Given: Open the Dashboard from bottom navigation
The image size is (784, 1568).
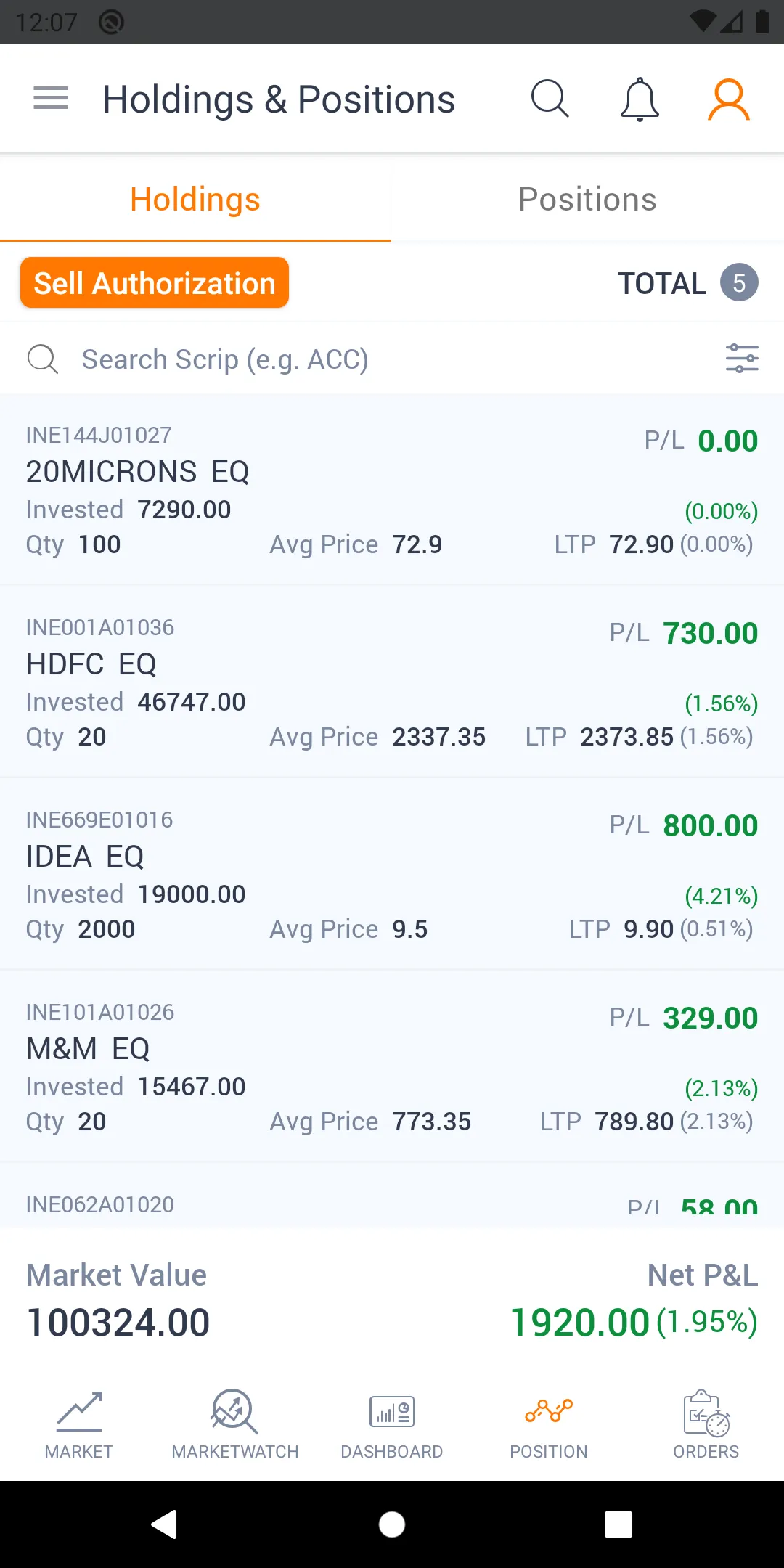Looking at the screenshot, I should click(392, 1424).
